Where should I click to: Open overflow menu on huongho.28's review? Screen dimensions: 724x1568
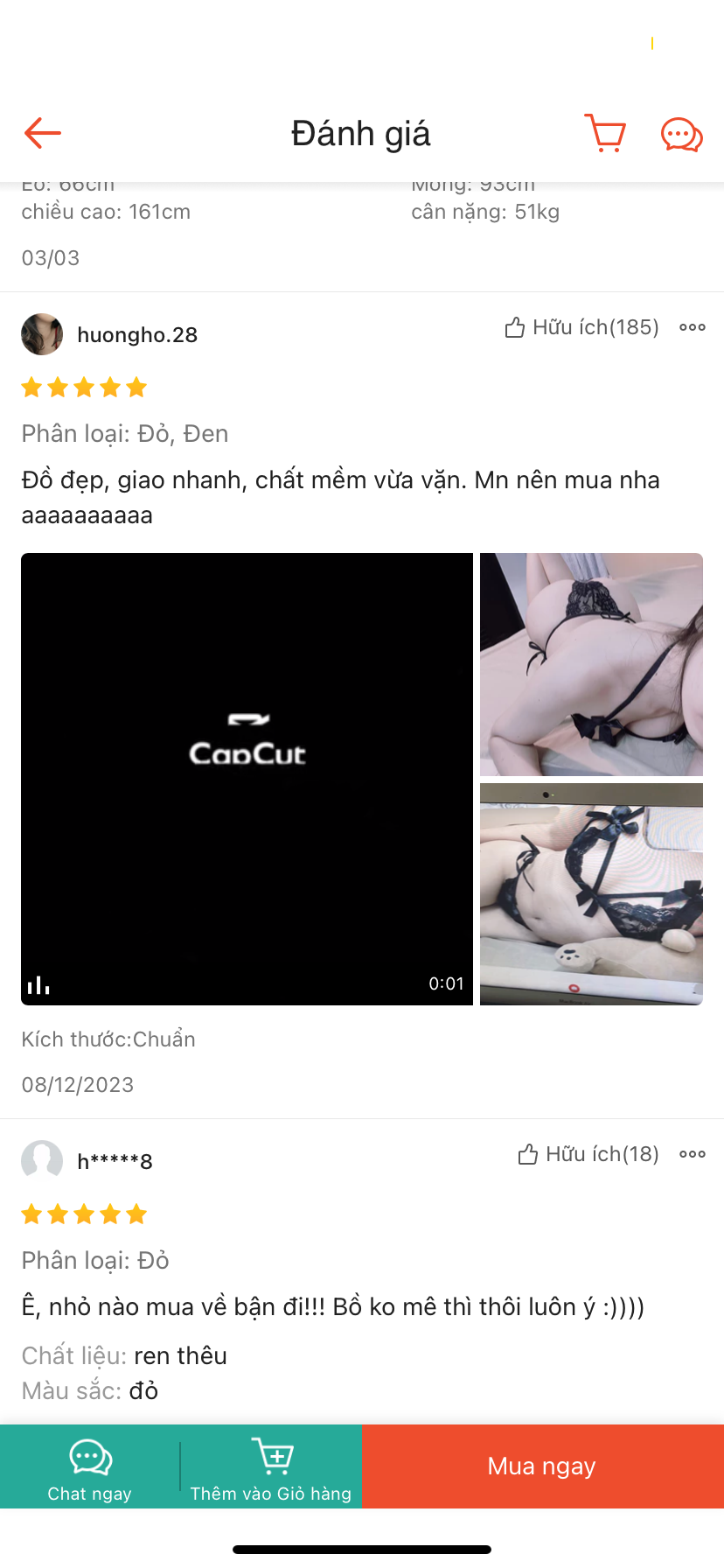pos(692,327)
